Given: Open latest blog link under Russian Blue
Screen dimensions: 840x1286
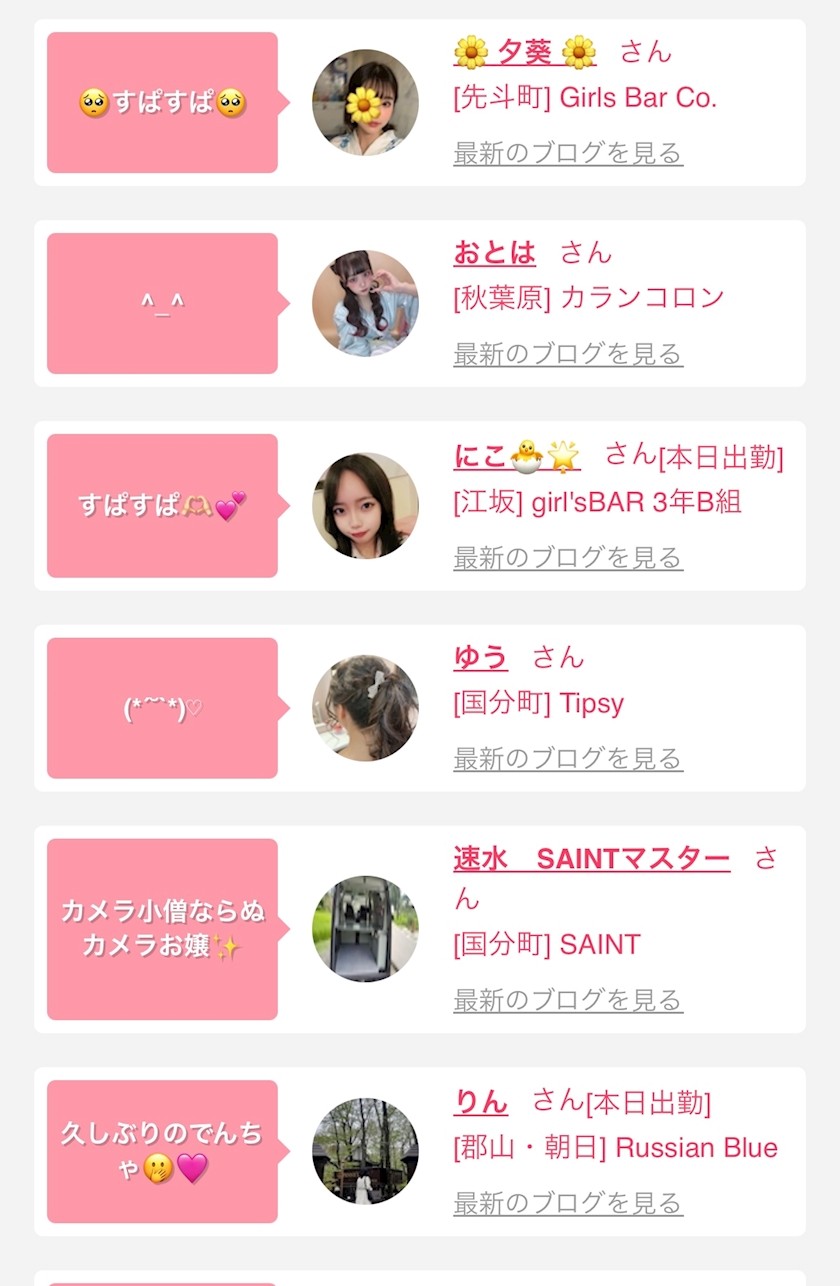Looking at the screenshot, I should coord(567,1202).
